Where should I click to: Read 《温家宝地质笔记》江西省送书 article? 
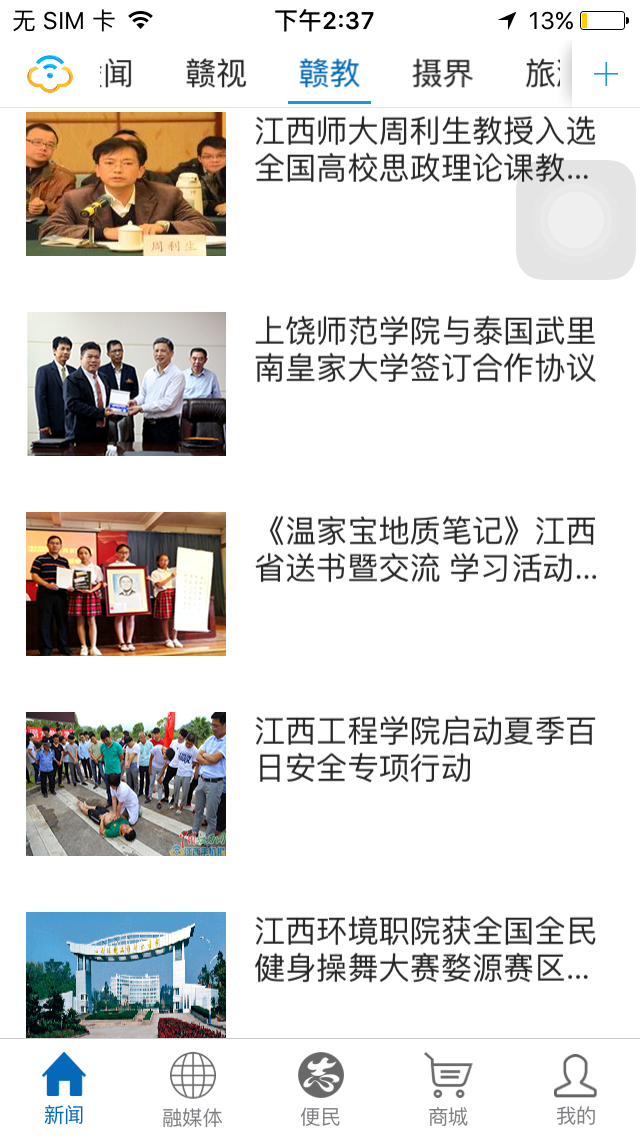(424, 550)
